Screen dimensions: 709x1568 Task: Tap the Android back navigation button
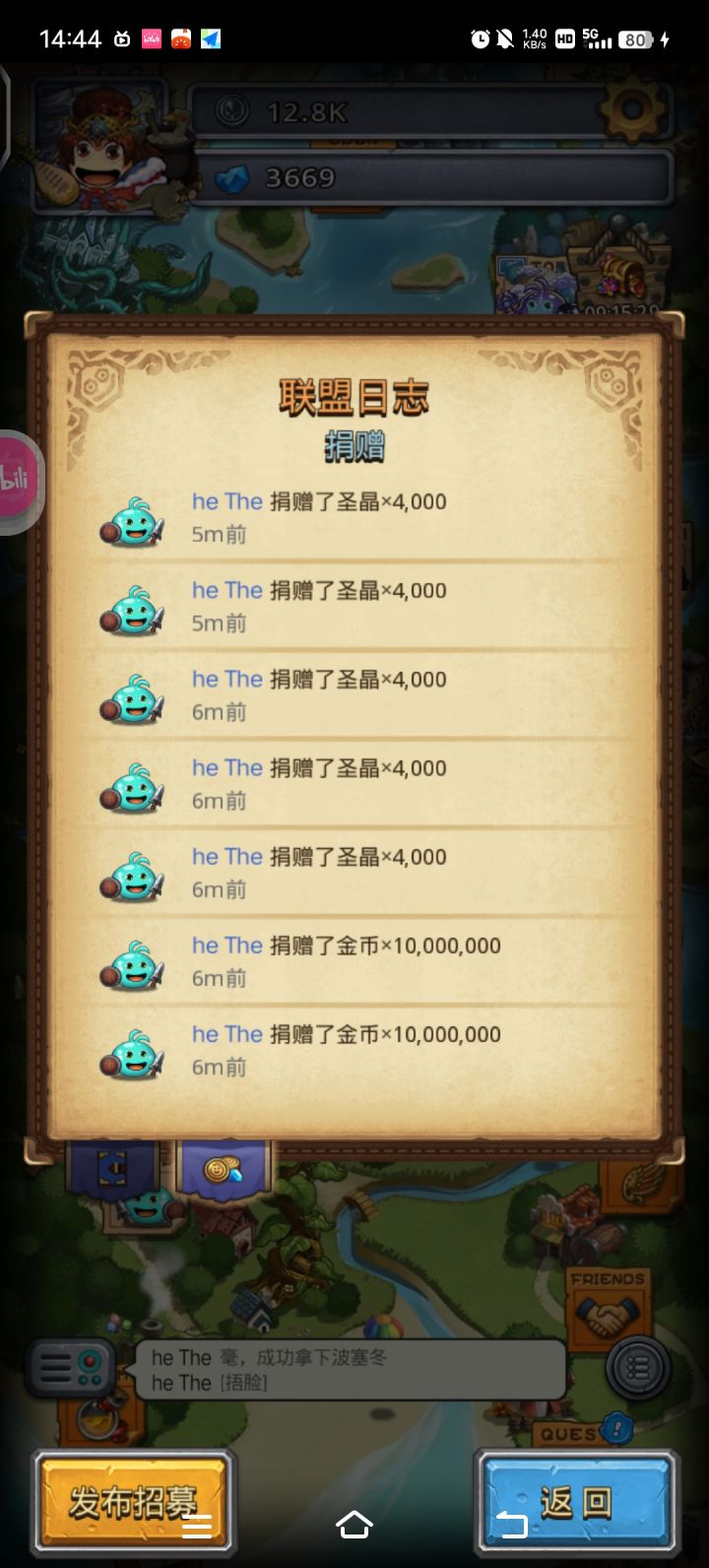click(512, 1525)
